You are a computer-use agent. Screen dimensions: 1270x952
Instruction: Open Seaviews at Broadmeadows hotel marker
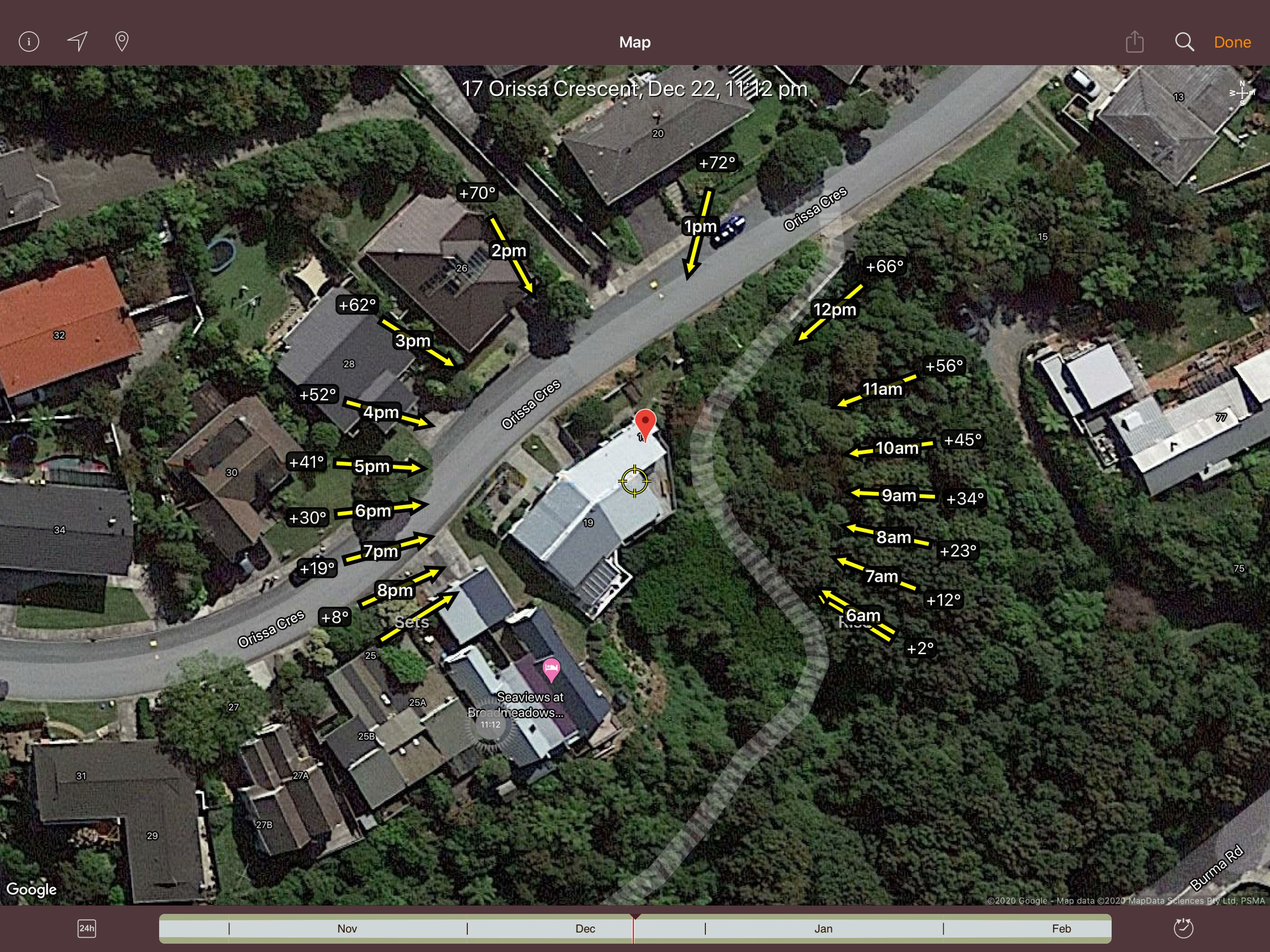point(551,670)
